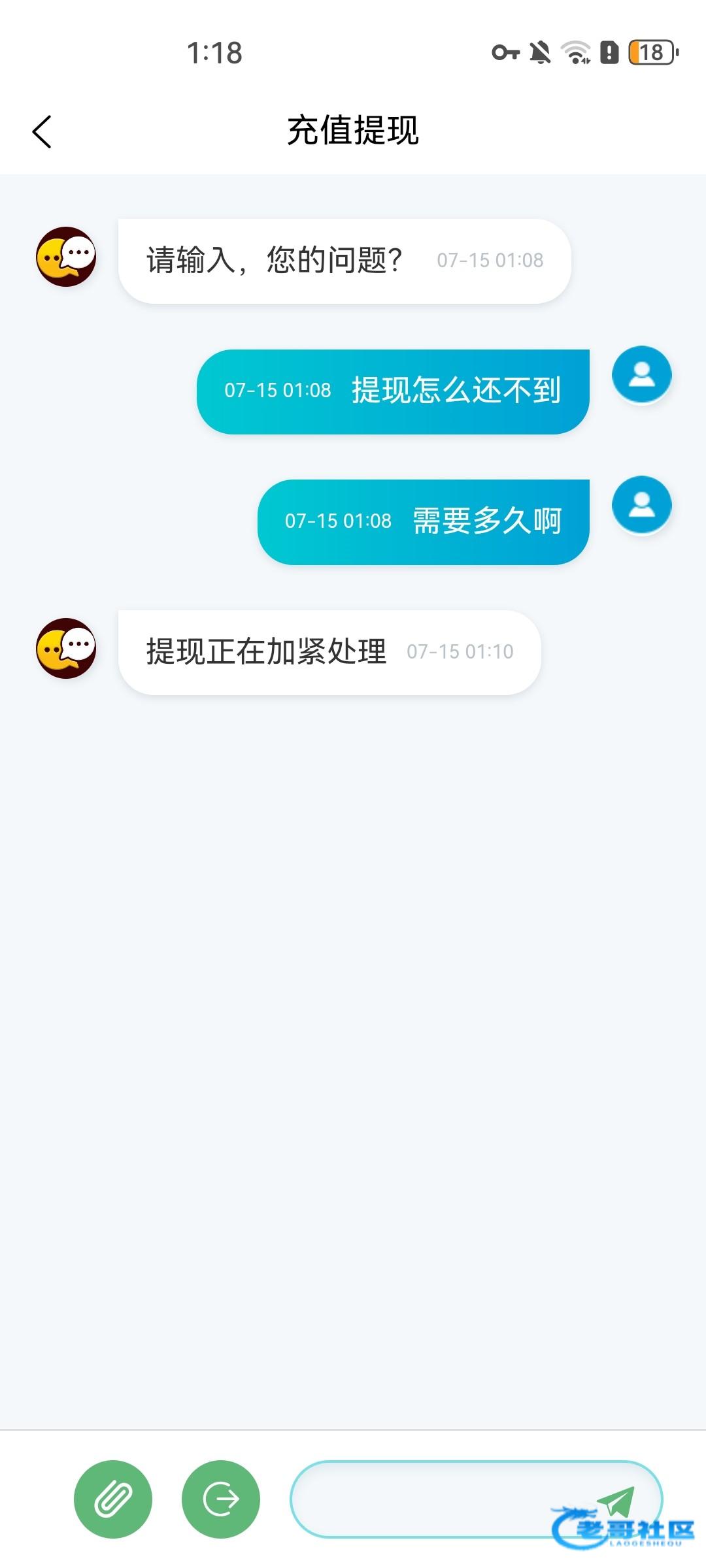Send the message with the paper plane icon
The height and width of the screenshot is (1568, 706).
pyautogui.click(x=616, y=1500)
